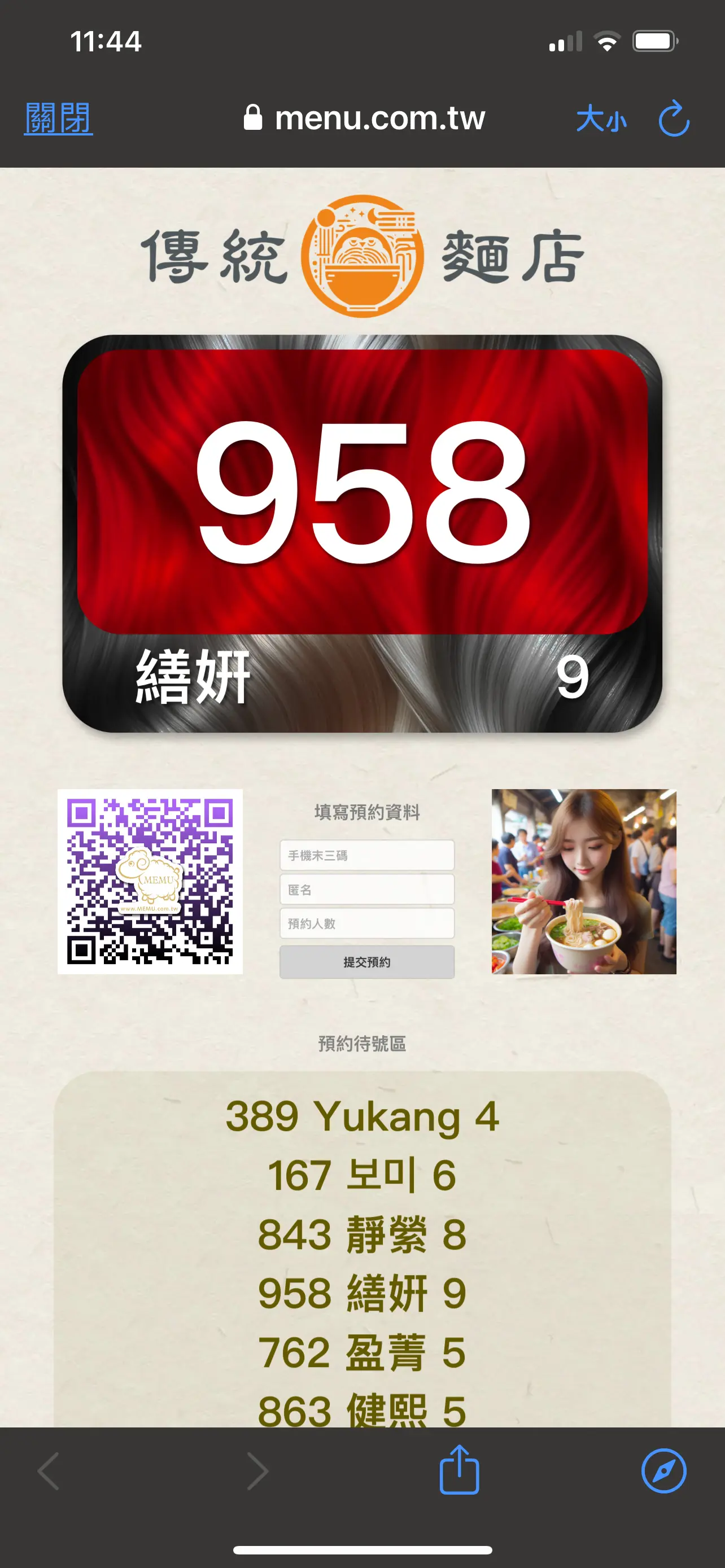Reload the menu.com.tw page
Viewport: 725px width, 1568px height.
[674, 118]
